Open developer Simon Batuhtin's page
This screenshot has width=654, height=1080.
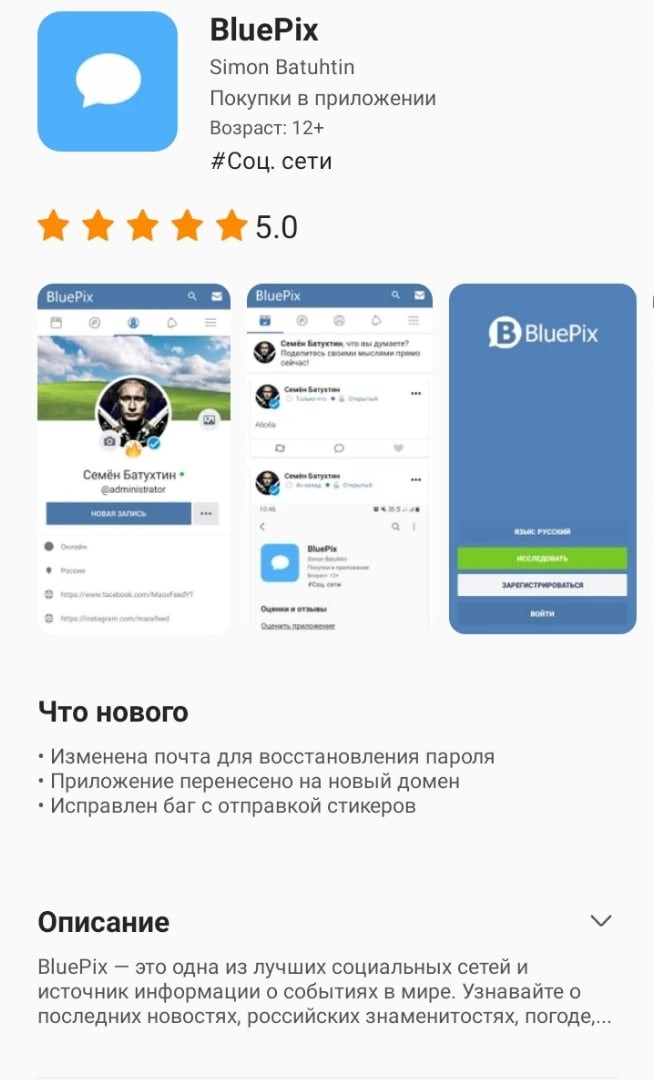pyautogui.click(x=282, y=67)
